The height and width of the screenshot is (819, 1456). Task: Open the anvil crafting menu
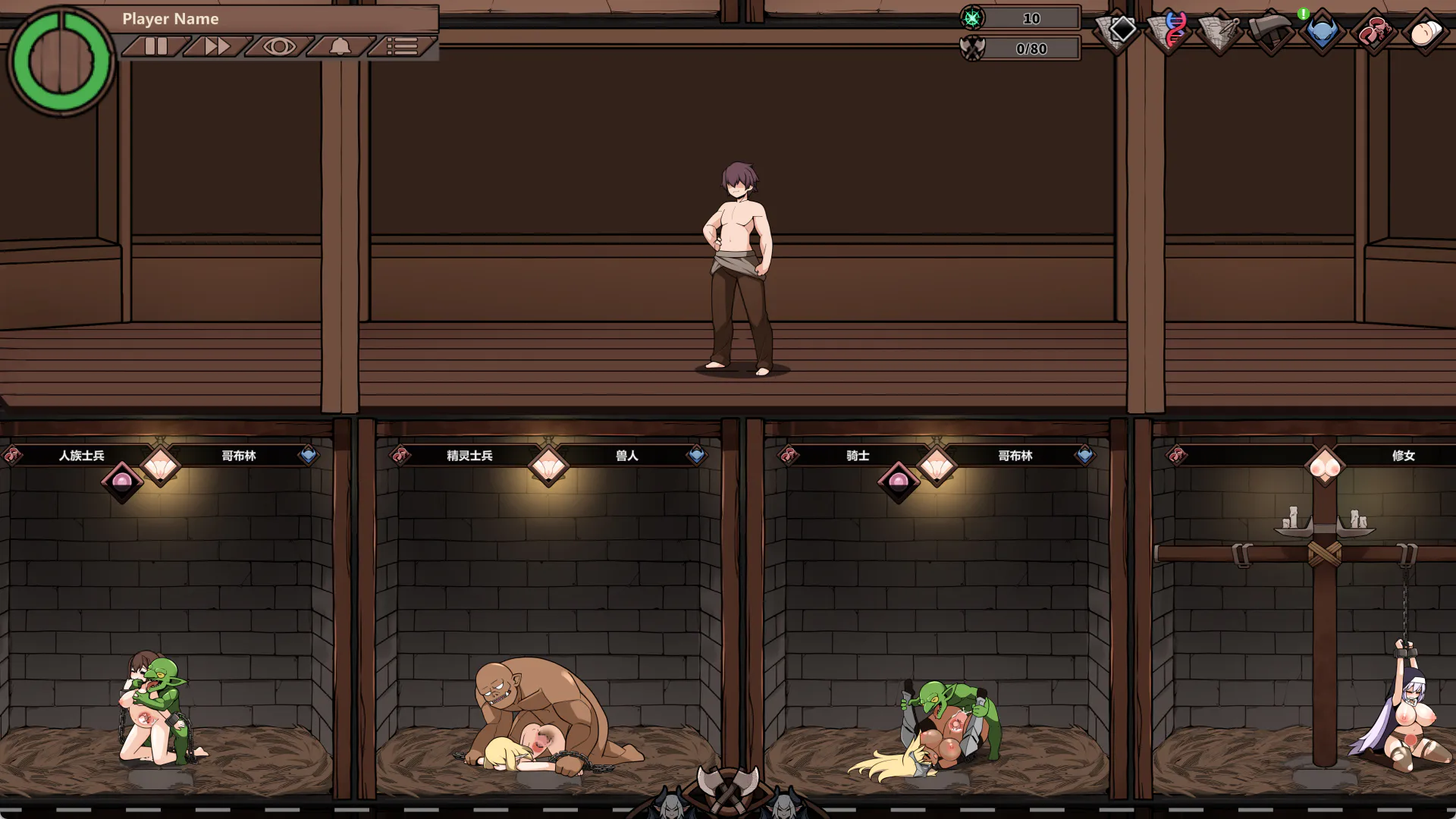[1271, 31]
